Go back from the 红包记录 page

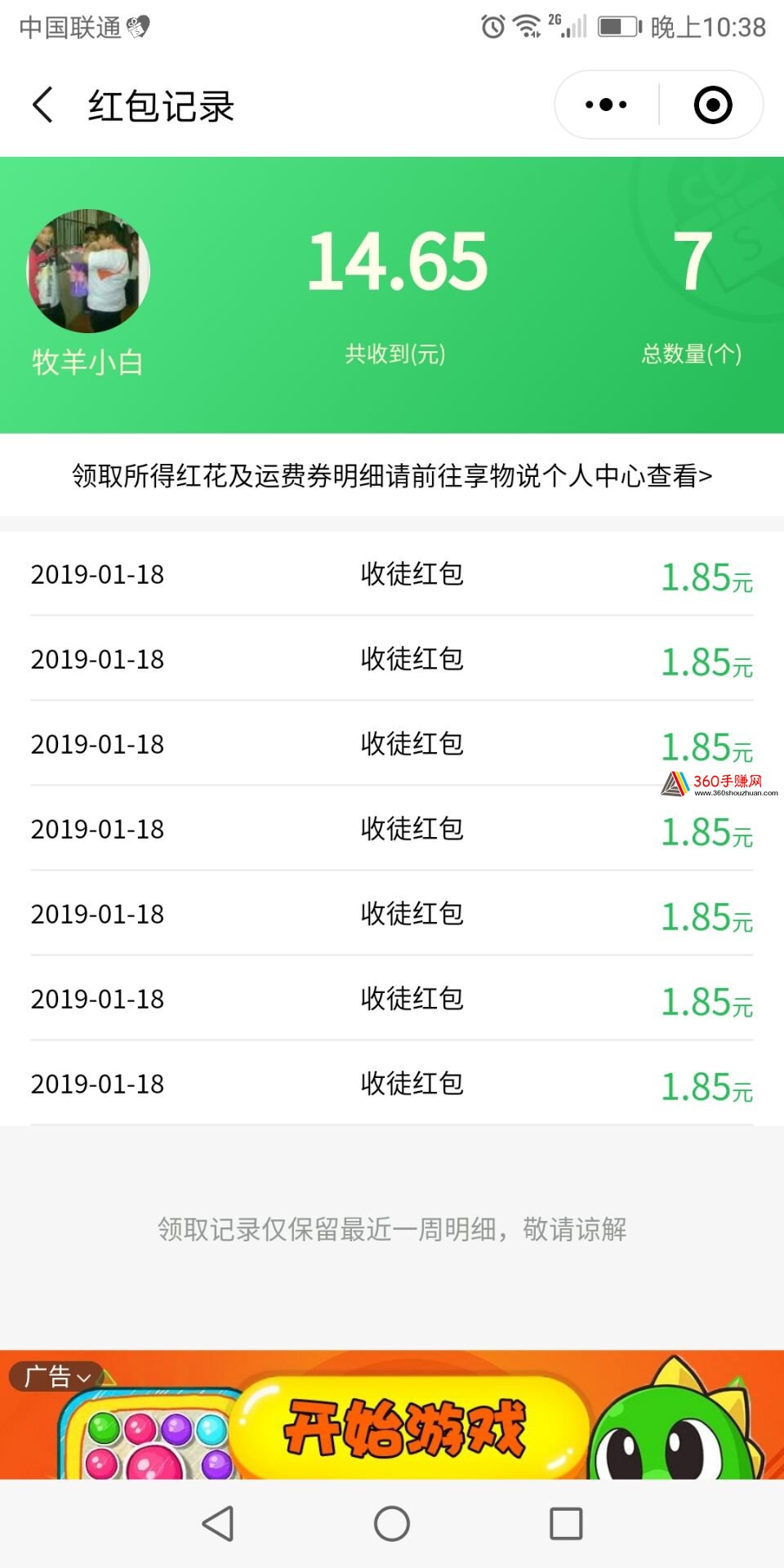coord(43,105)
